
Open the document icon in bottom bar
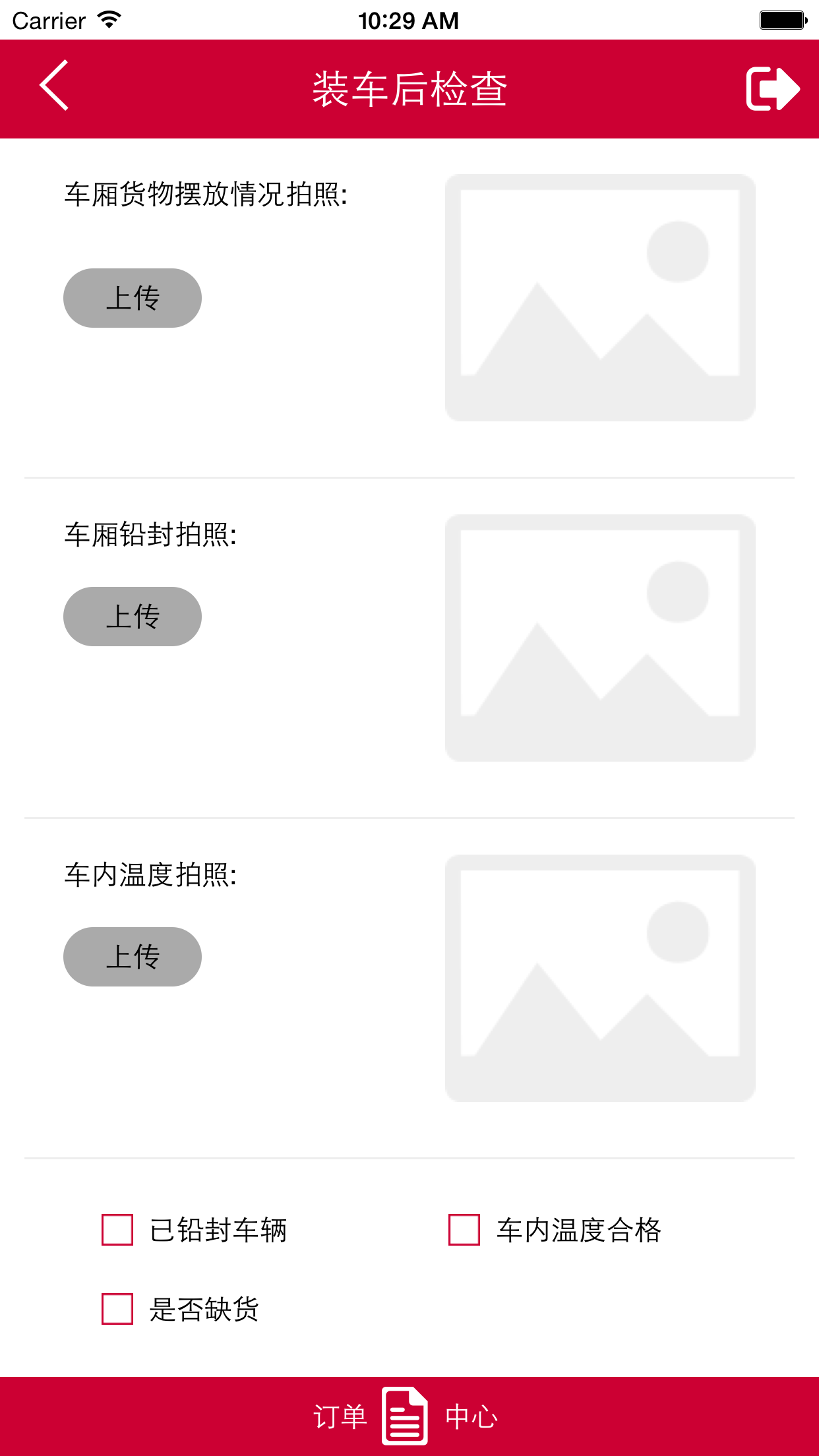point(405,1415)
